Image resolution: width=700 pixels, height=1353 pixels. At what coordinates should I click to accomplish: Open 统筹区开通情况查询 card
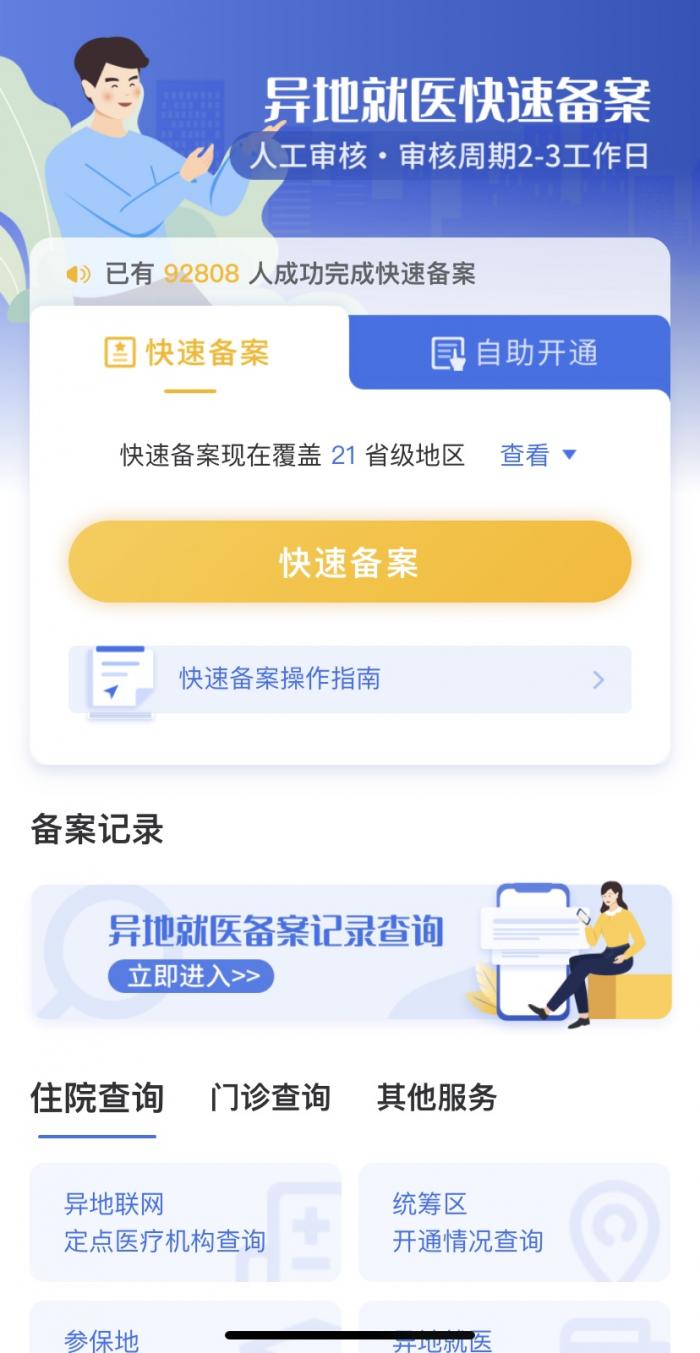[514, 1222]
